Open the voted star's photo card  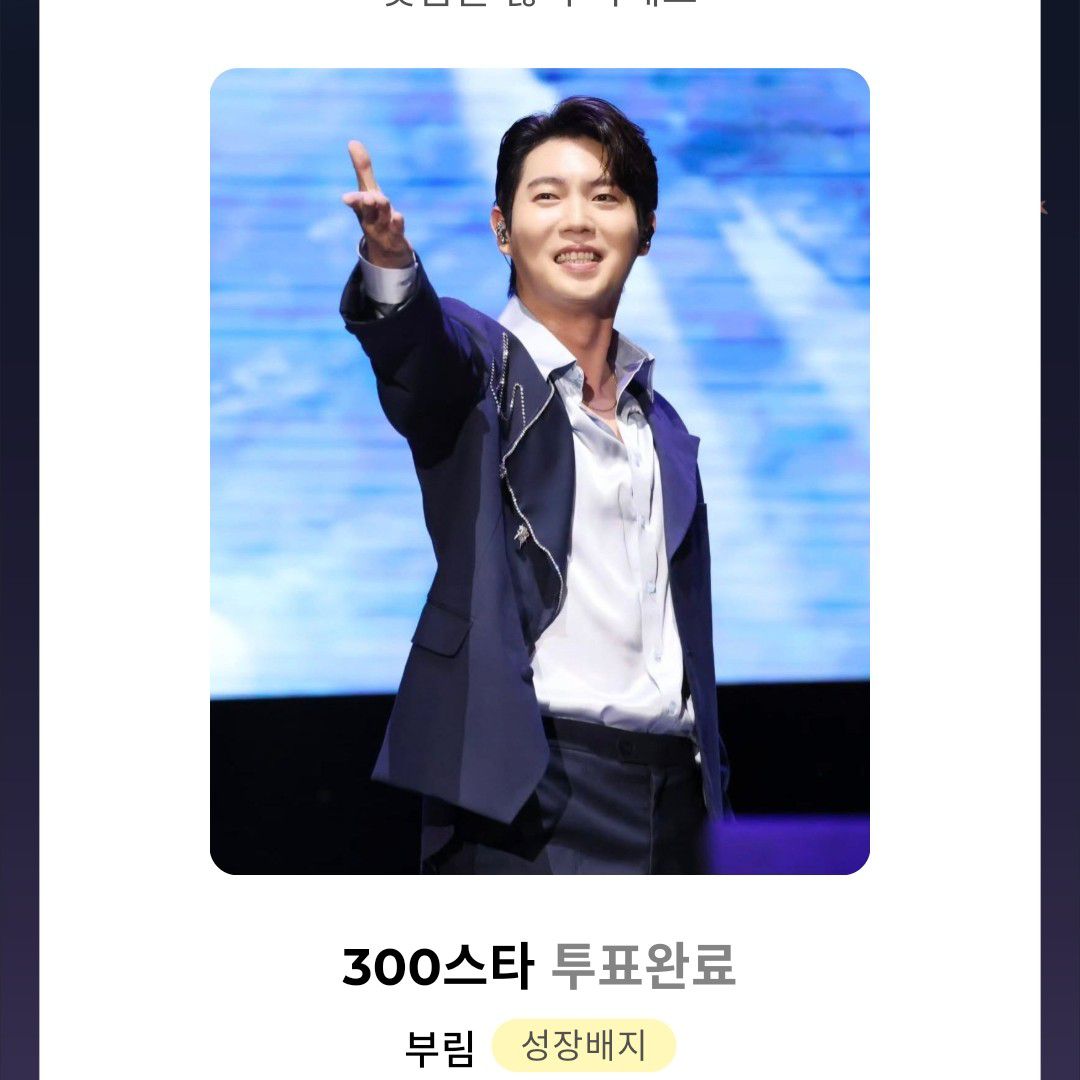(x=539, y=471)
